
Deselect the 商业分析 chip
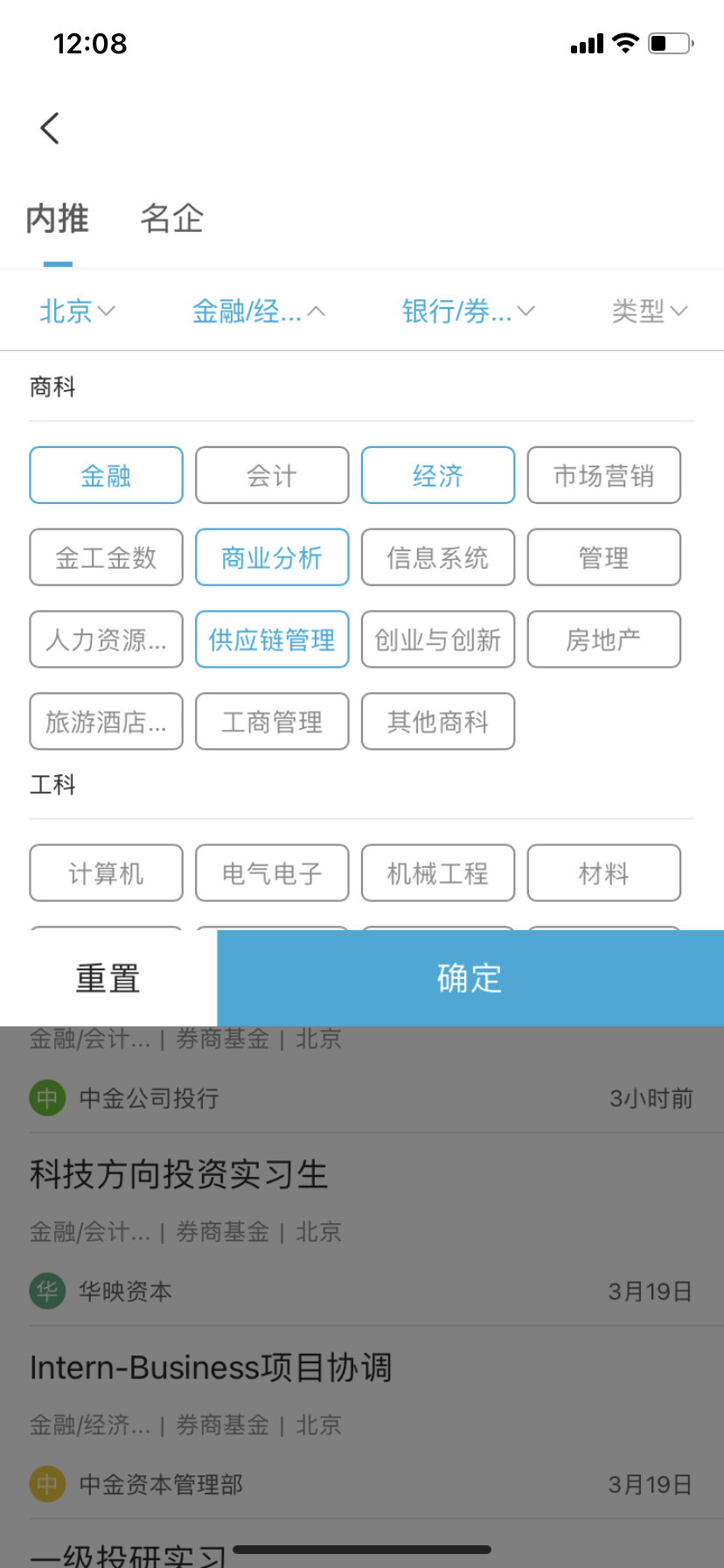[x=272, y=557]
